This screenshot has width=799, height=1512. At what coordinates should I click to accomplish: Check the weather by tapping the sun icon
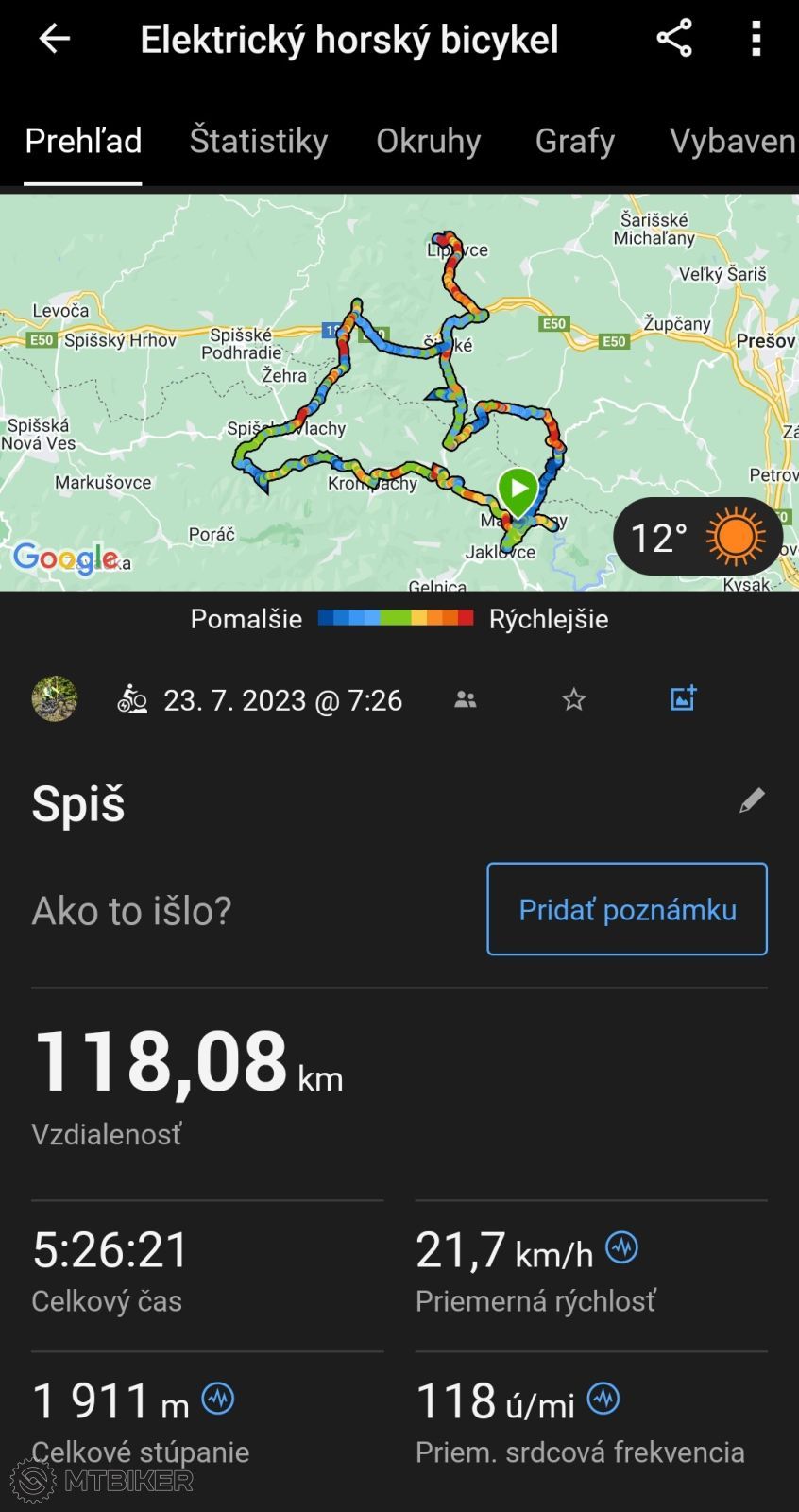pos(735,536)
